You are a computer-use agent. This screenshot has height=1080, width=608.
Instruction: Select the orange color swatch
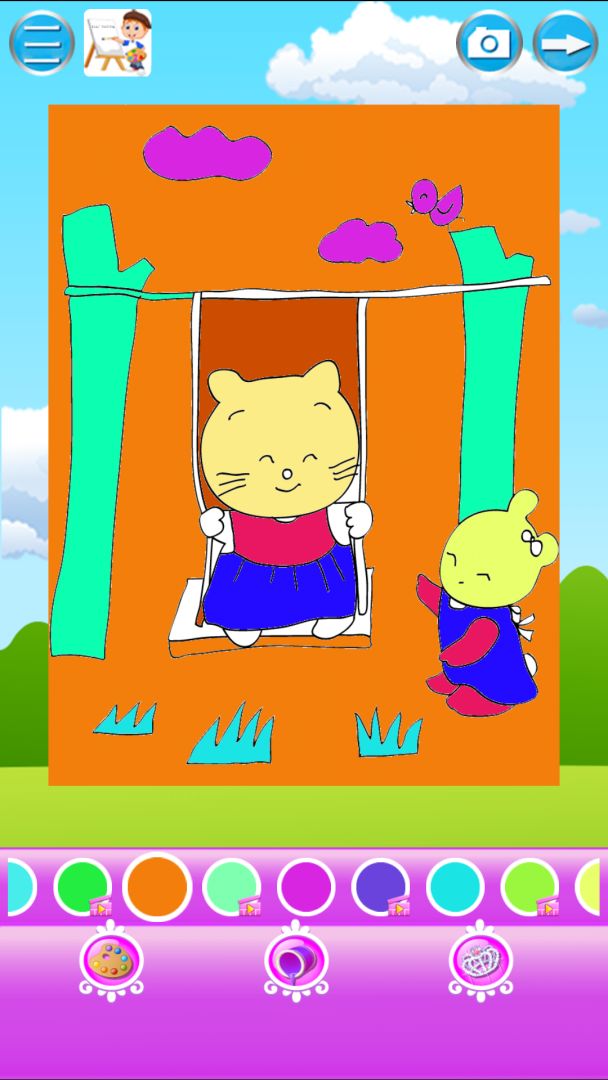[157, 886]
